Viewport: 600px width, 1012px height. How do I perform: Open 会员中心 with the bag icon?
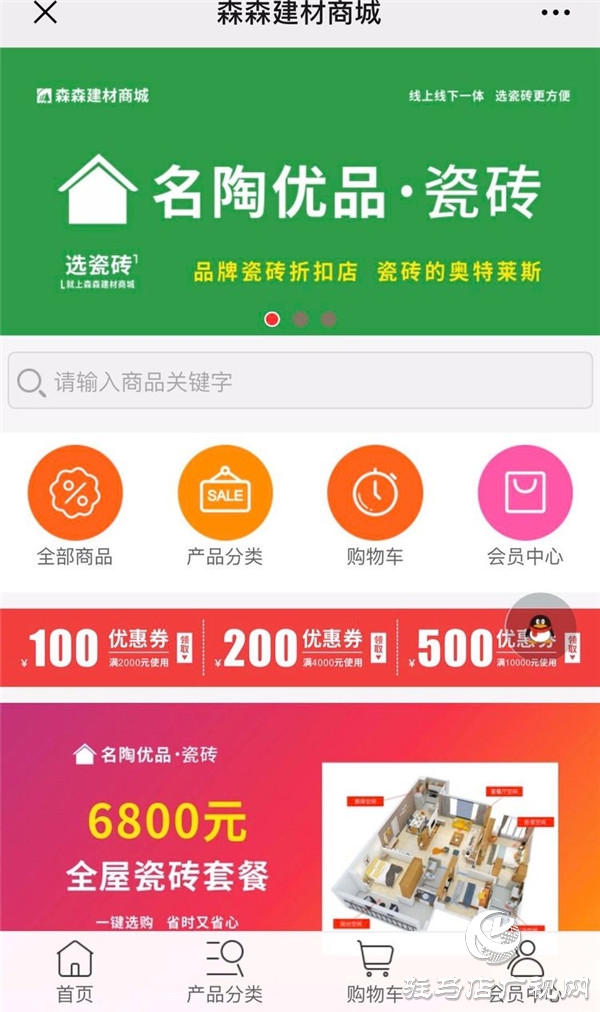525,505
